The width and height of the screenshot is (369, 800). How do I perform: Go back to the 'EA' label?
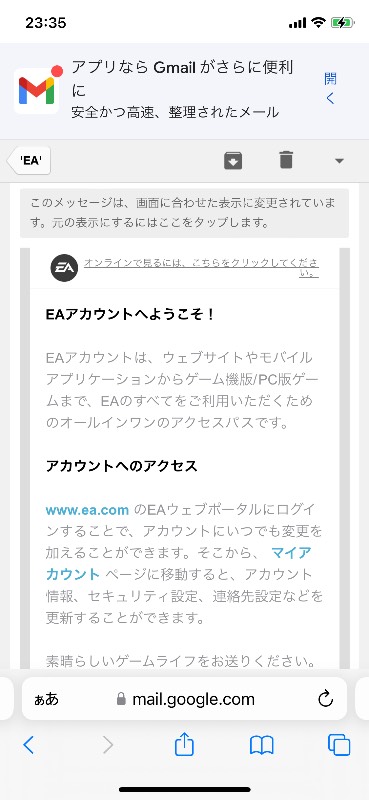pos(29,161)
